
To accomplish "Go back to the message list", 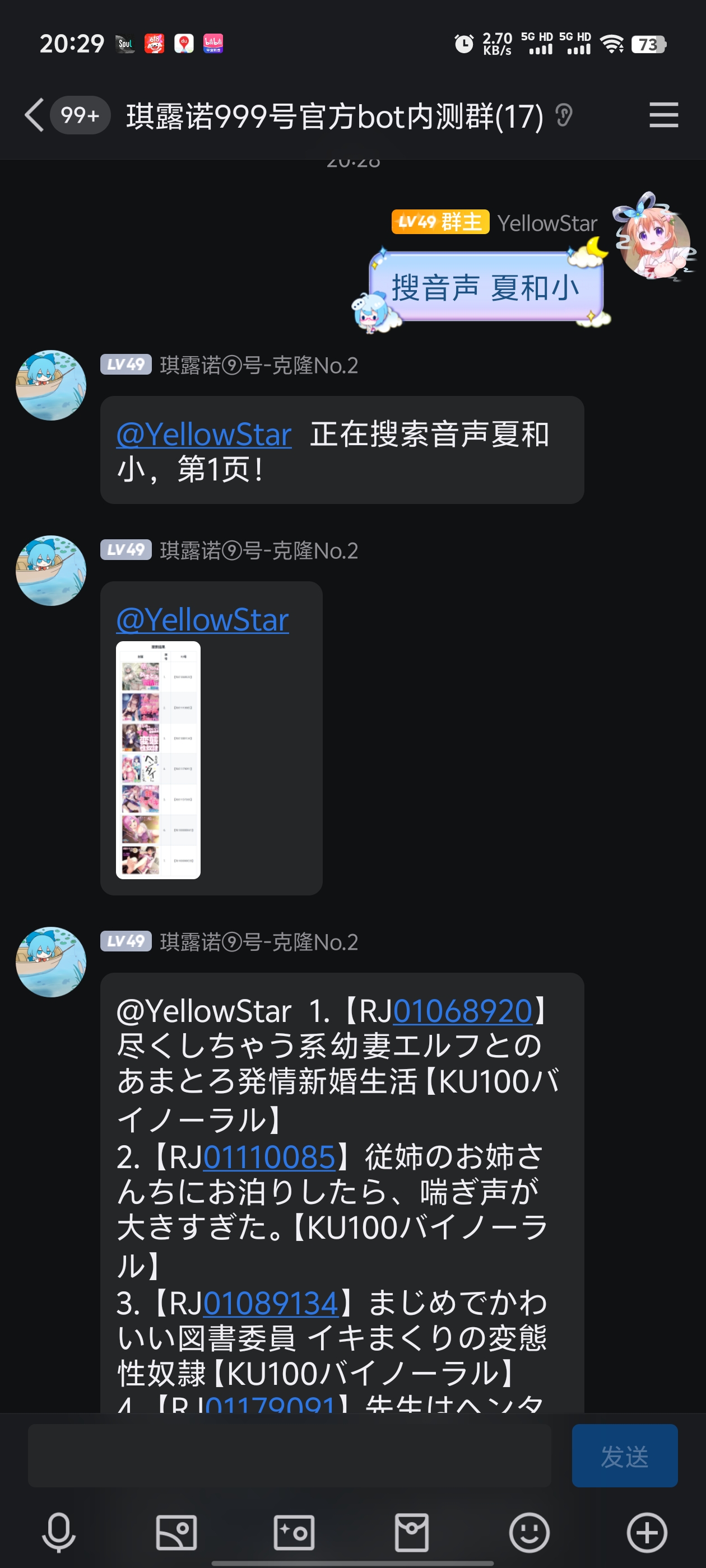I will (x=35, y=115).
